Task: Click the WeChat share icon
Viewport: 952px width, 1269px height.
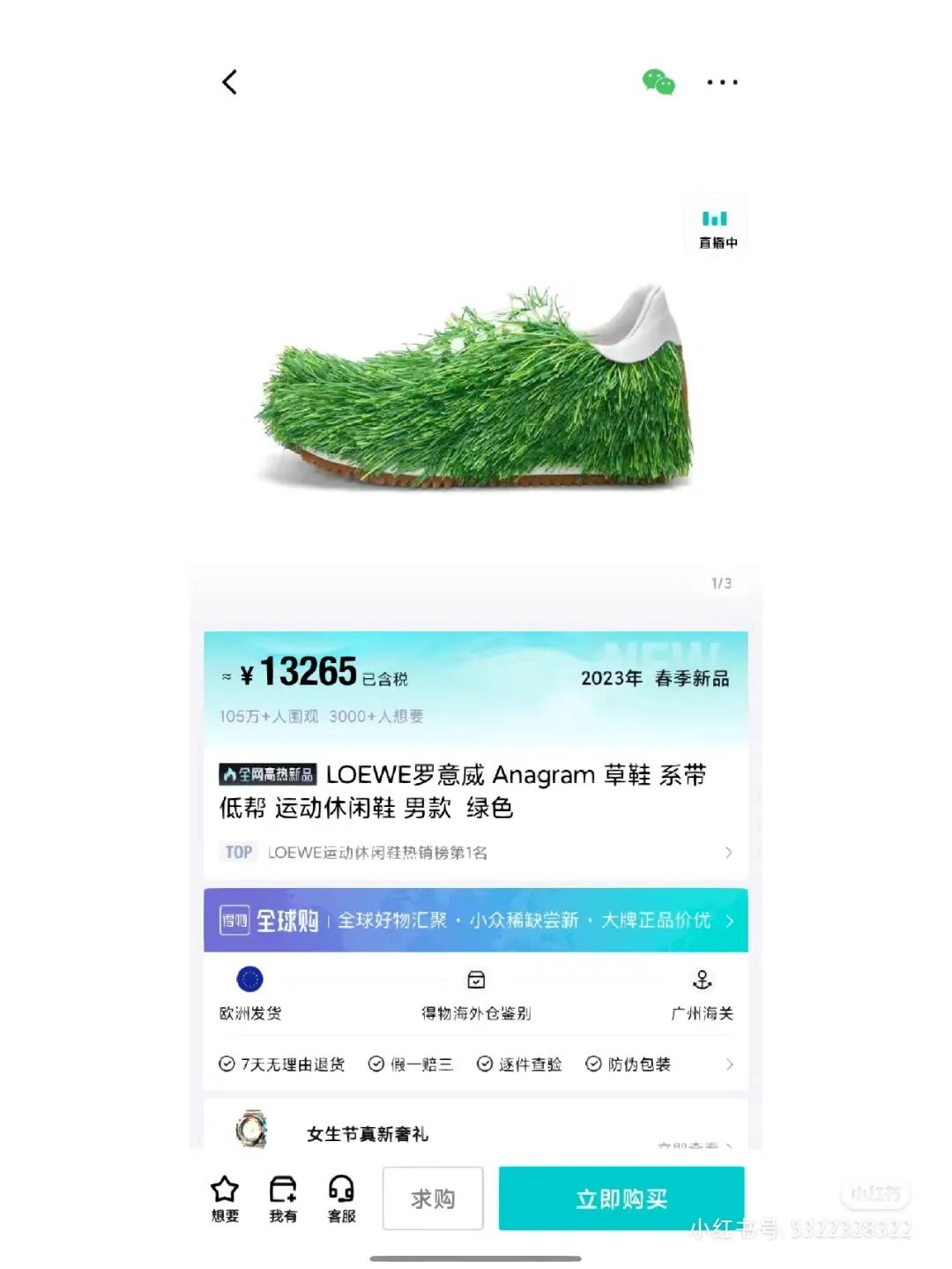Action: click(658, 81)
